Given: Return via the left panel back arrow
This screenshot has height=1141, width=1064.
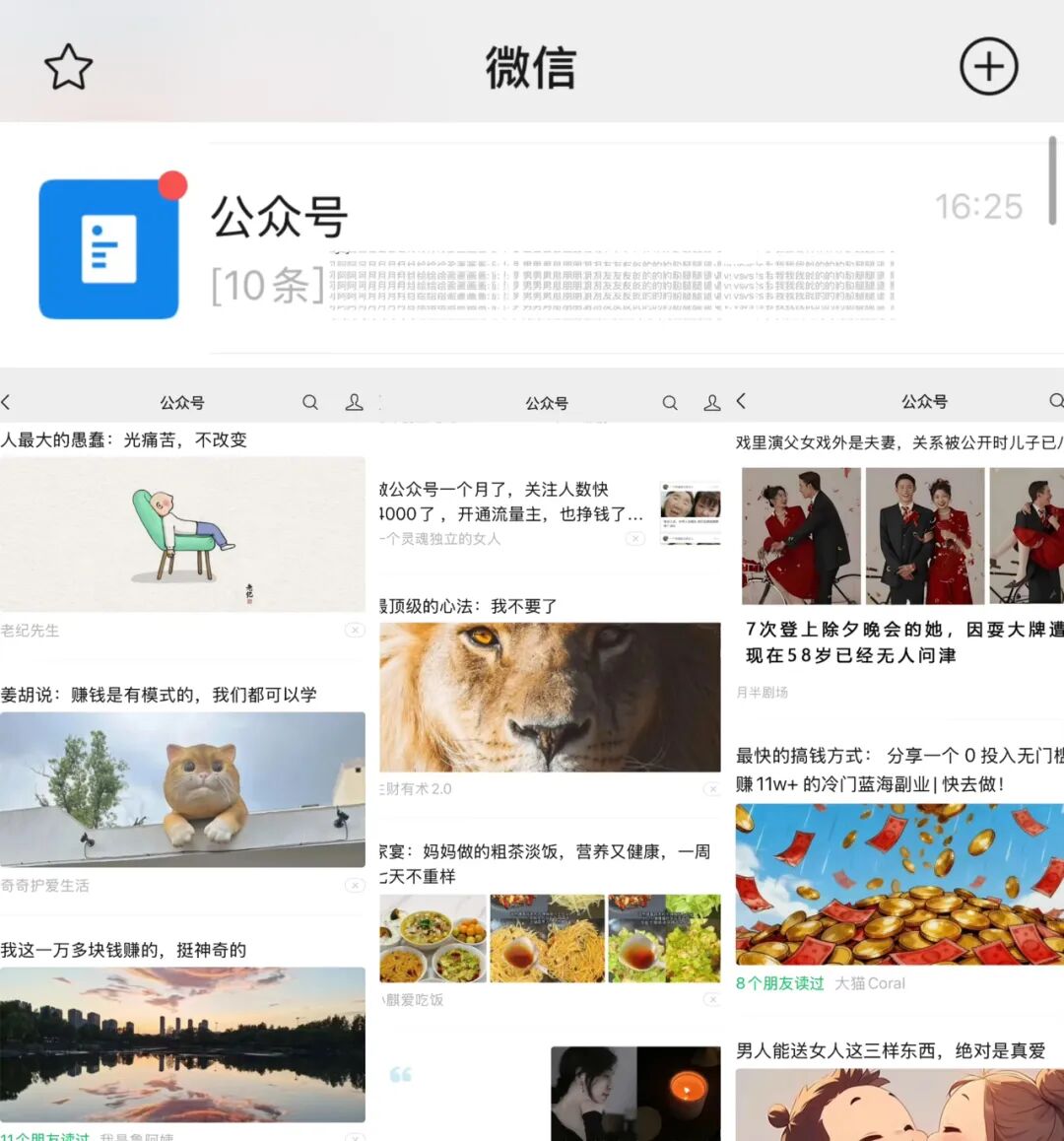Looking at the screenshot, I should [x=8, y=402].
